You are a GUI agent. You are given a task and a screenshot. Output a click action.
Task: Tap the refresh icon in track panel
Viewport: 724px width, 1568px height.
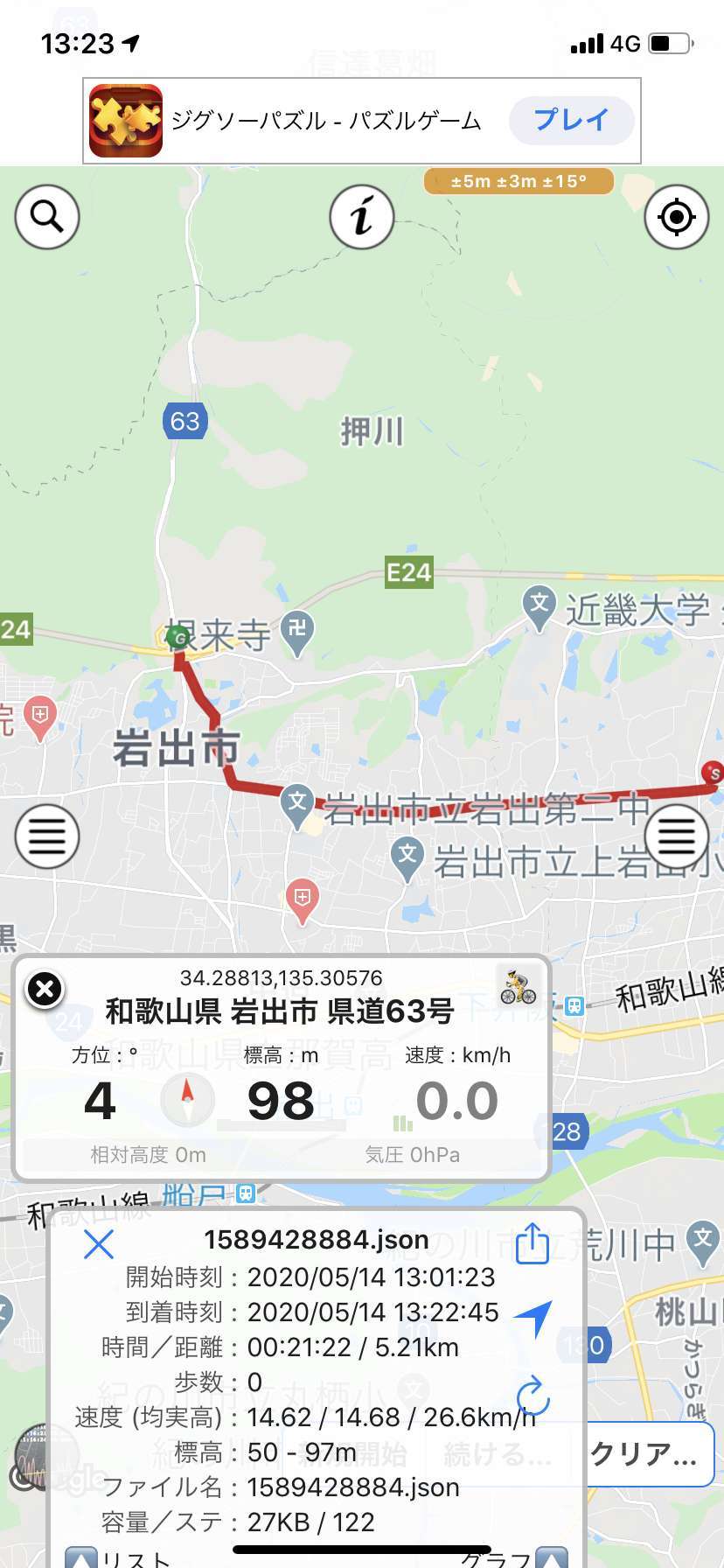point(533,1396)
